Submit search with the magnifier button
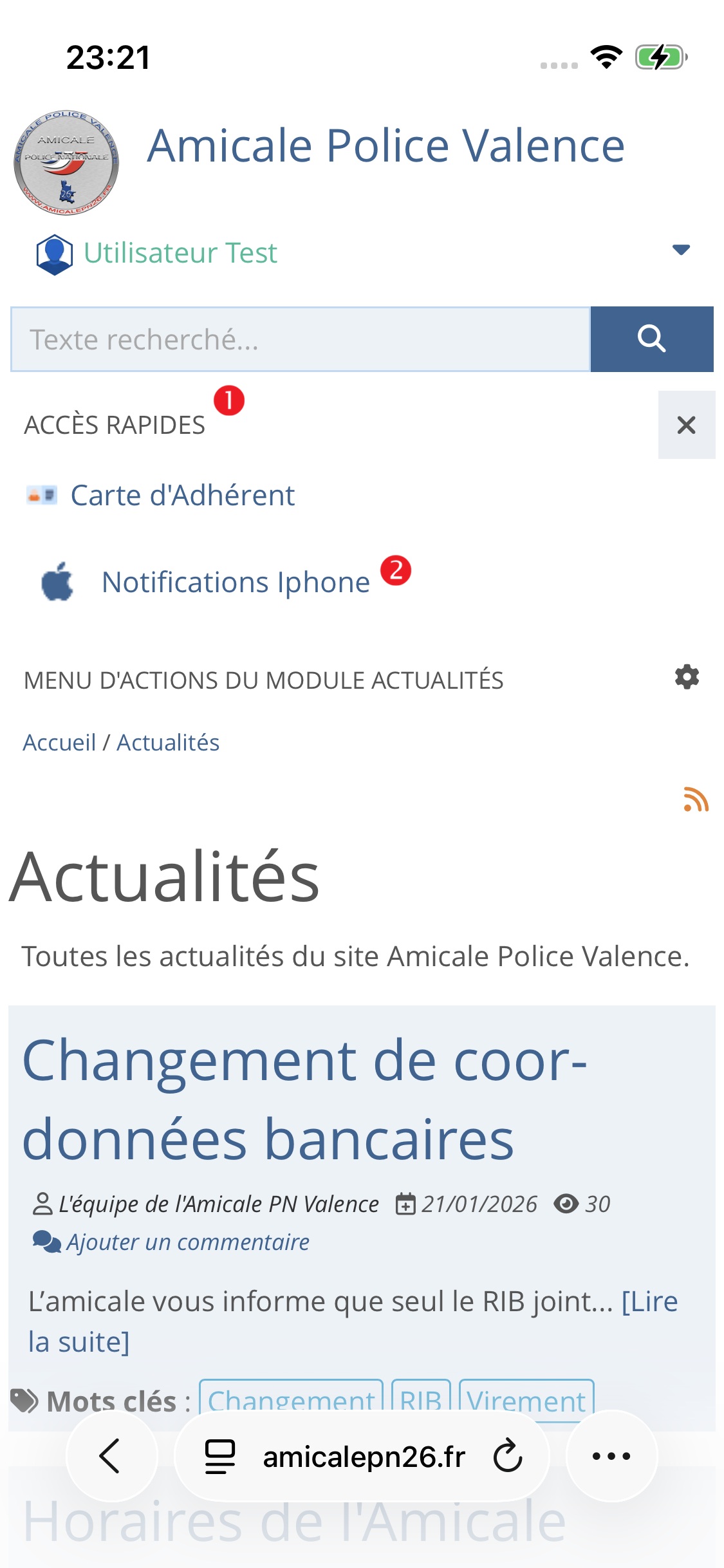The height and width of the screenshot is (1568, 724). click(x=651, y=339)
